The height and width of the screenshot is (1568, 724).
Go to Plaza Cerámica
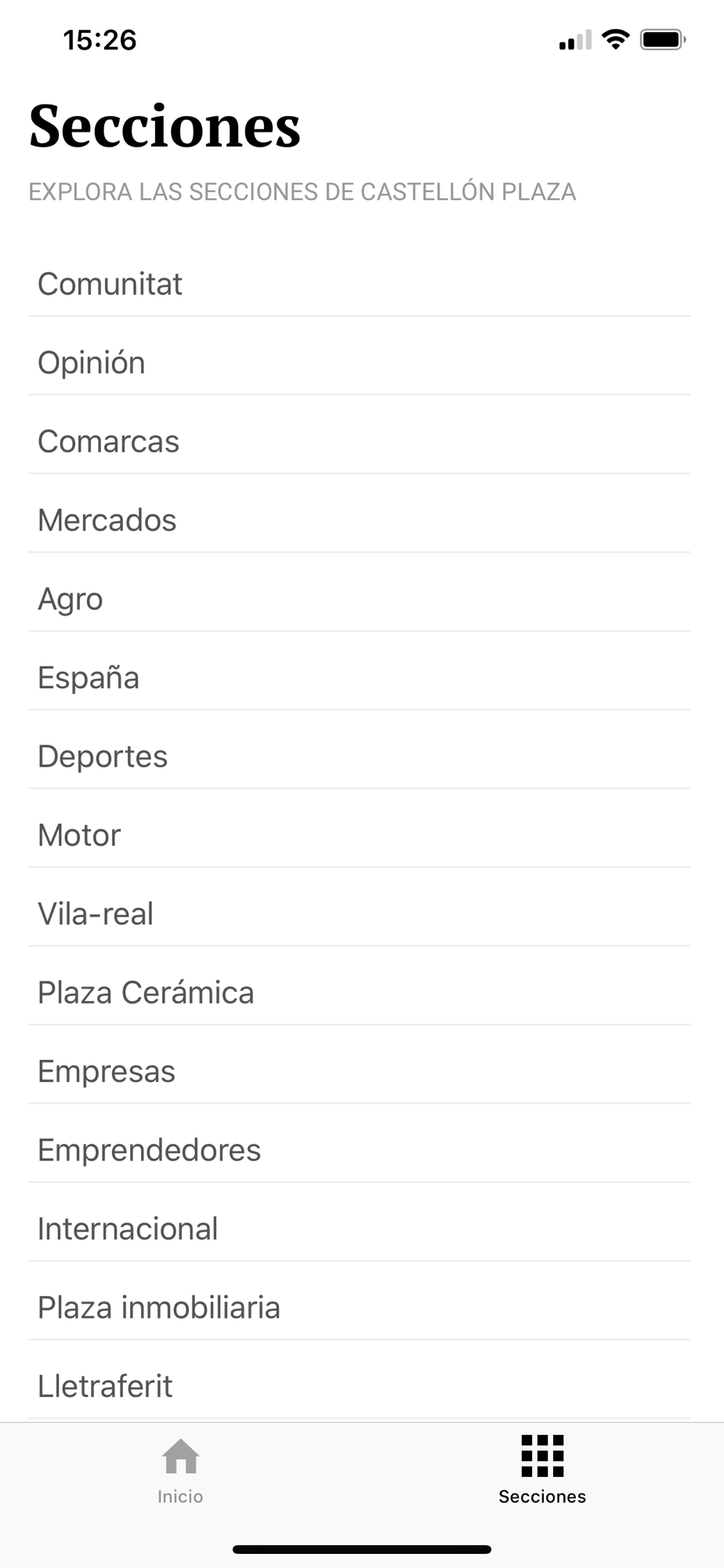pos(360,993)
